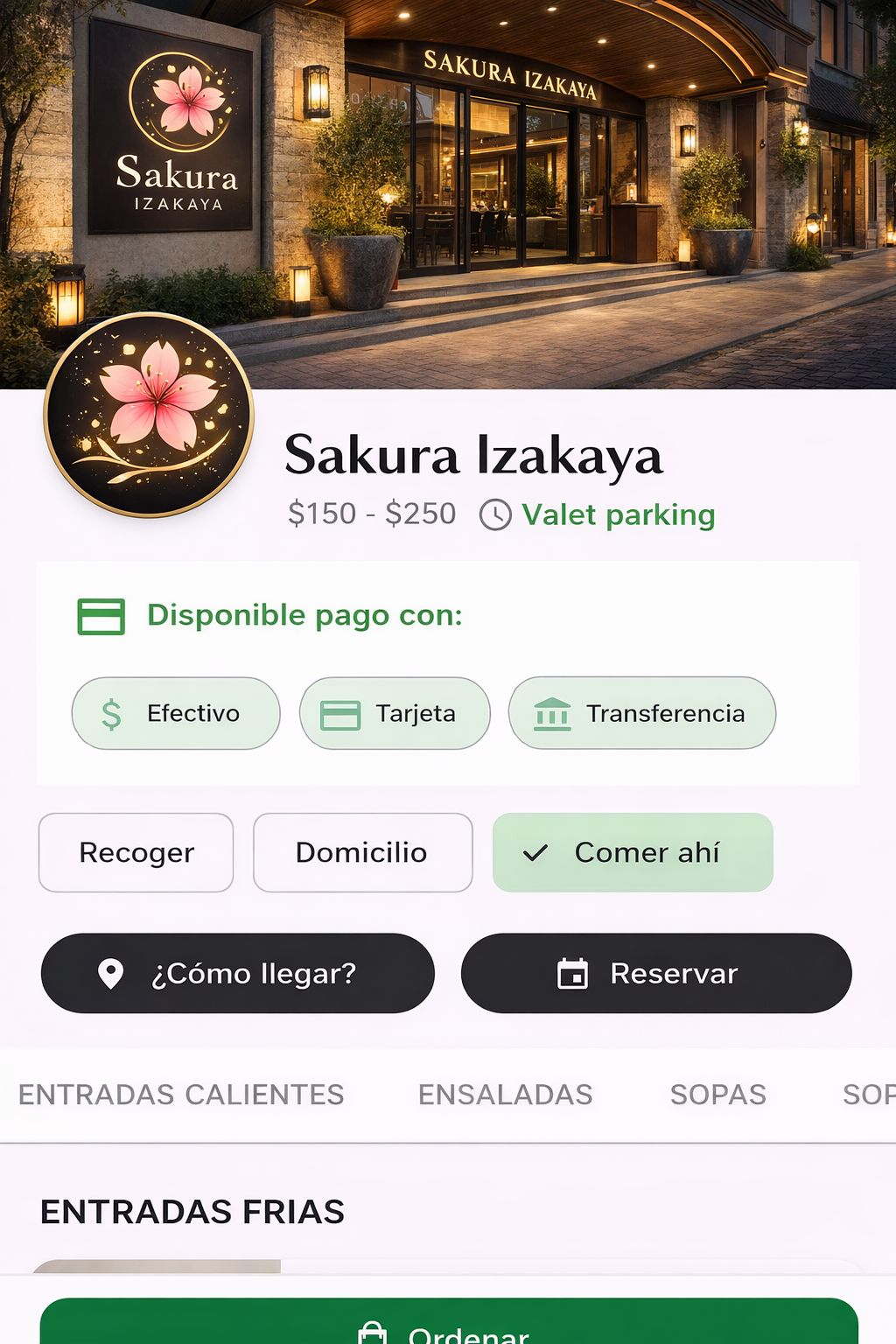This screenshot has height=1344, width=896.
Task: Switch to ENSALADAS tab
Action: click(505, 1095)
